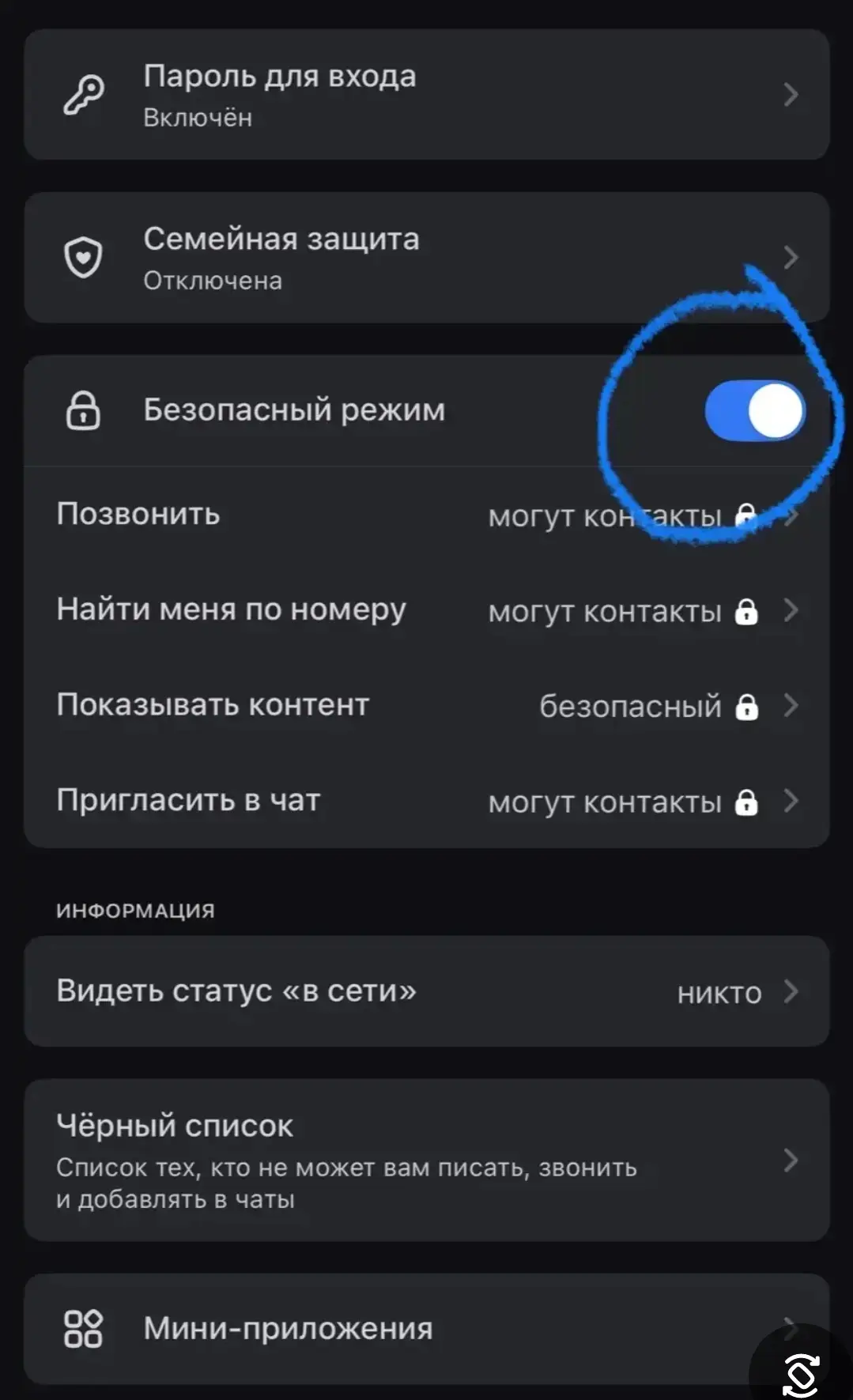Open Найти меня по номеру setting
The width and height of the screenshot is (853, 1400).
(x=426, y=610)
